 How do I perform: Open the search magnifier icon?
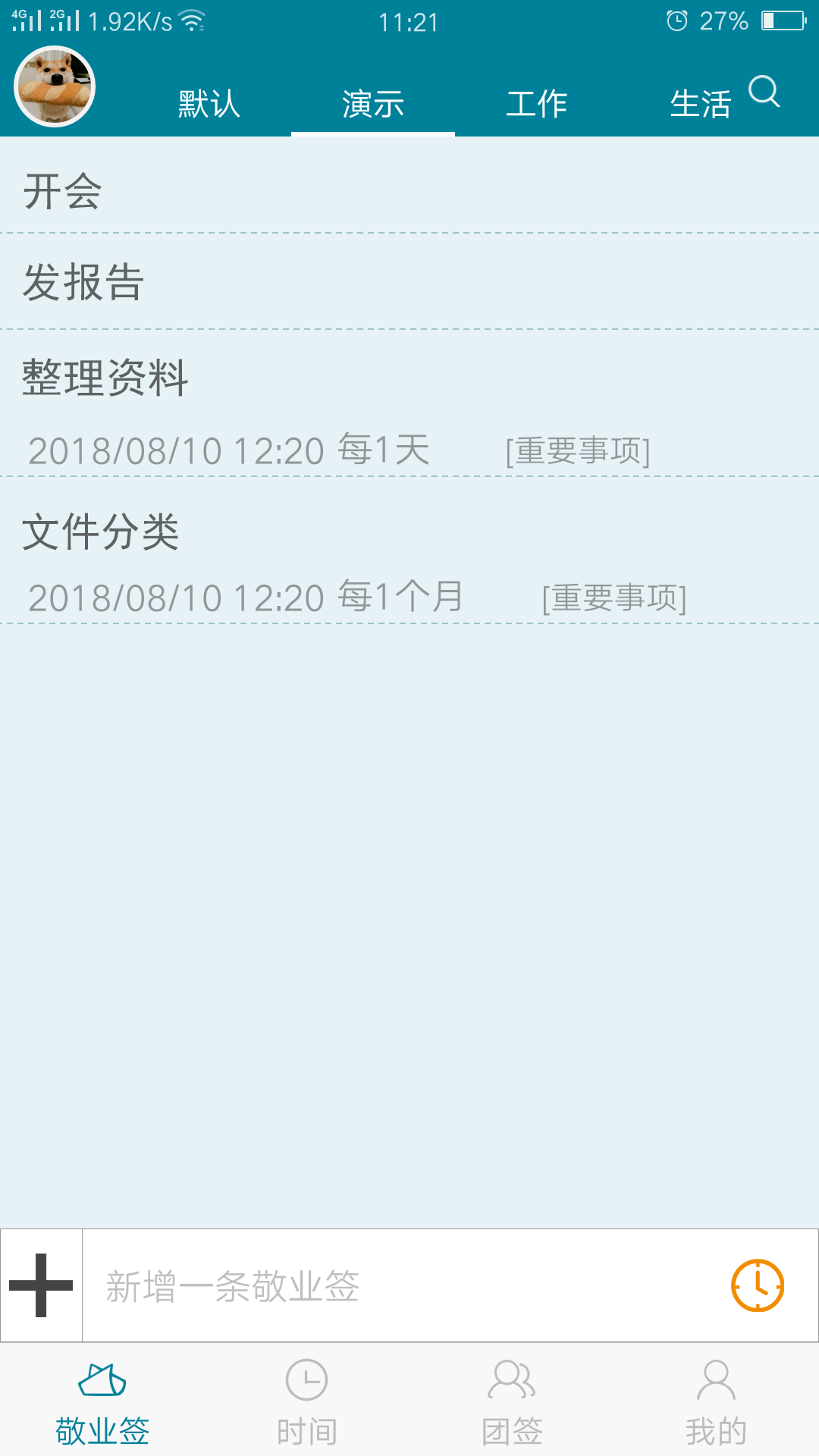(x=764, y=92)
